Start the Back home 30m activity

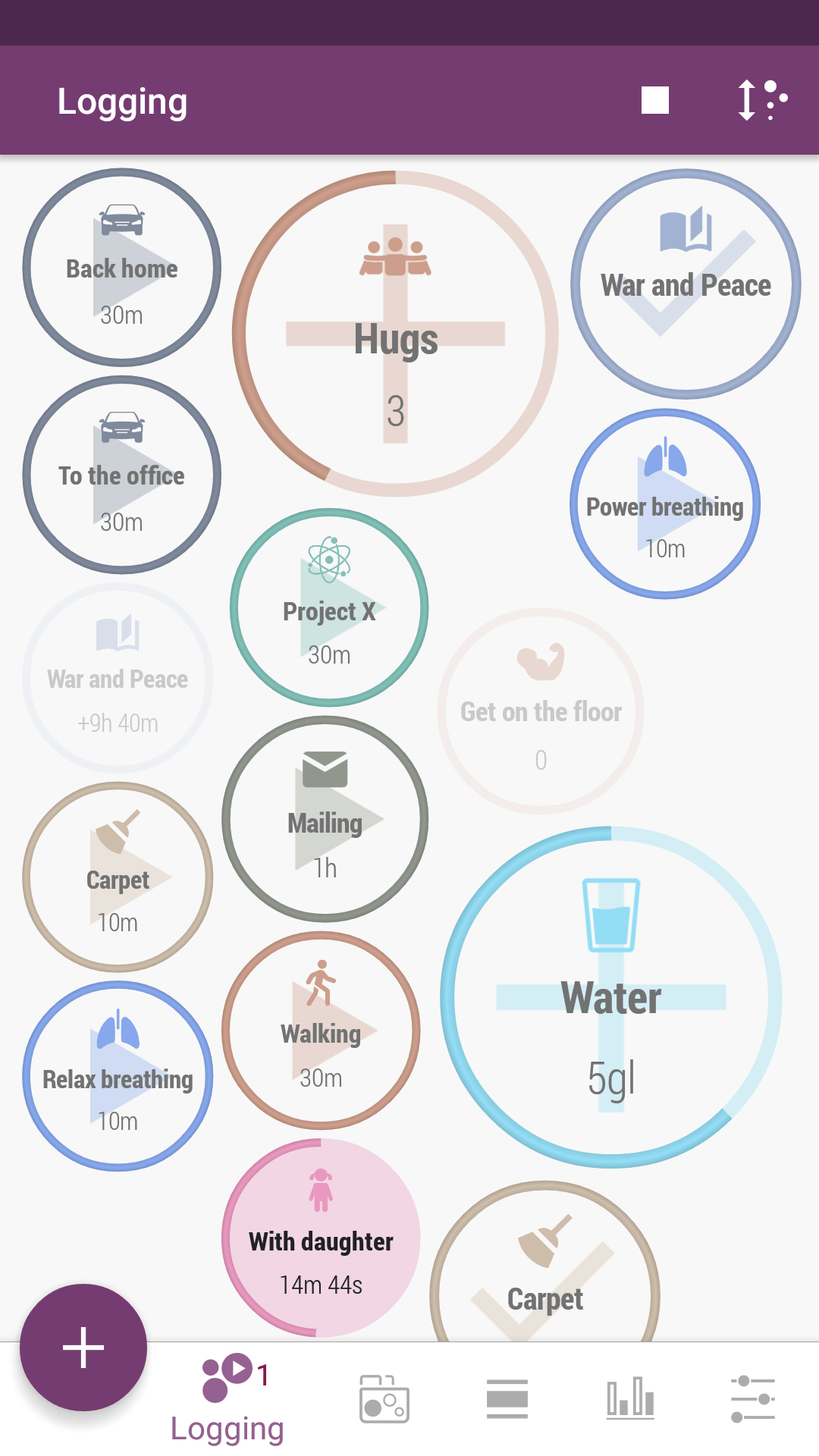(122, 268)
